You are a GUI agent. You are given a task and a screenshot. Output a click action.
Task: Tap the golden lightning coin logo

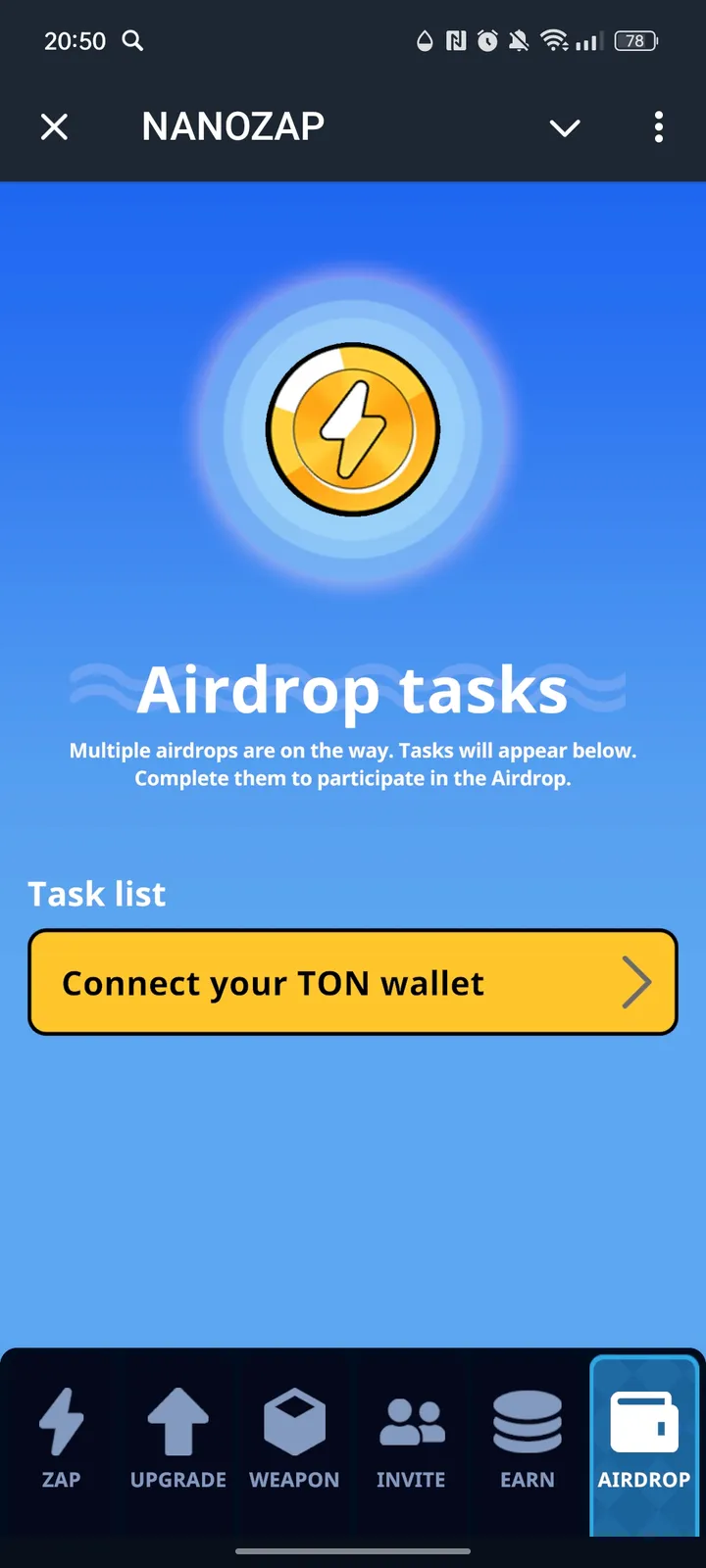353,428
